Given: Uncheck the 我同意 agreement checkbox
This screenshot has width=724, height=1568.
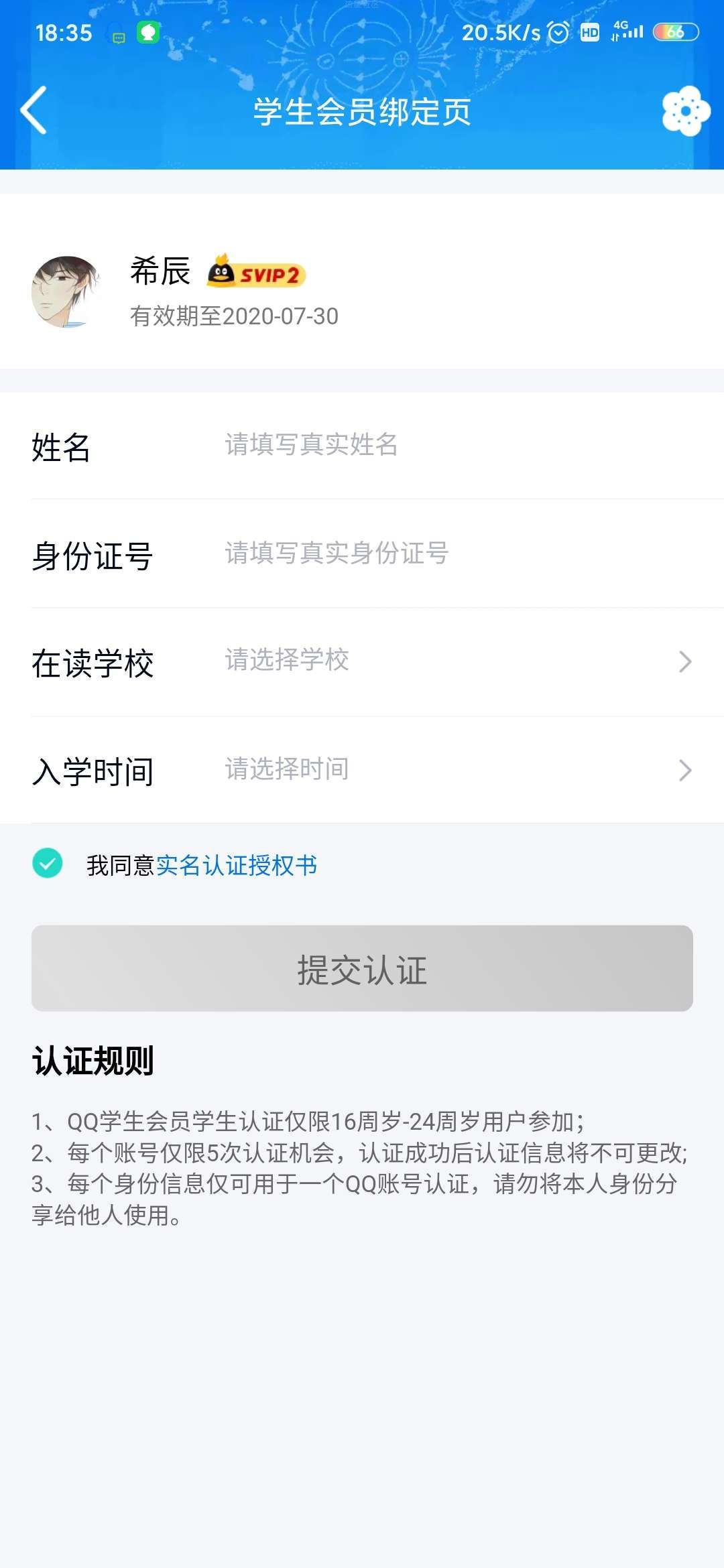Looking at the screenshot, I should [48, 864].
